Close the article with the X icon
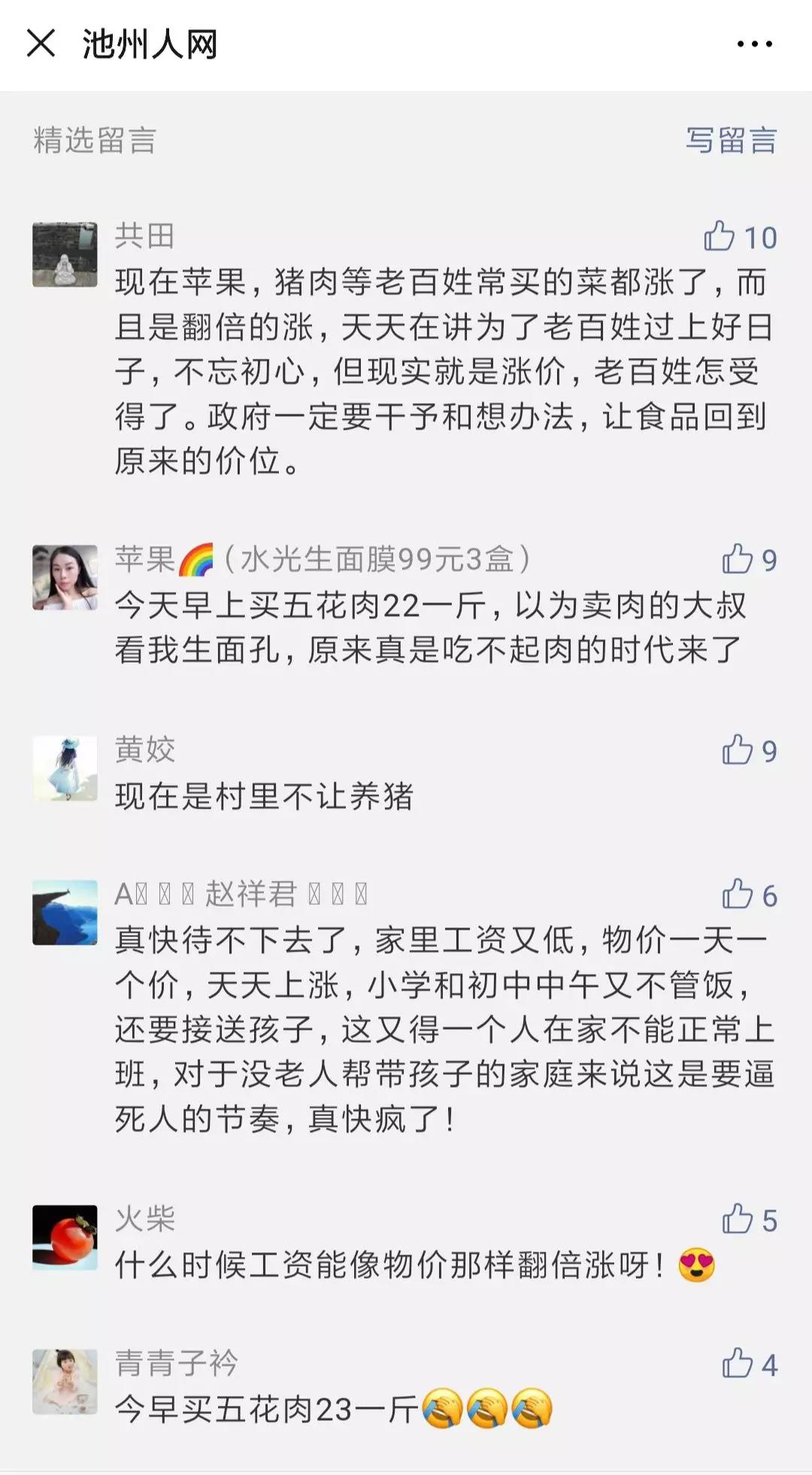The height and width of the screenshot is (1475, 812). point(43,43)
